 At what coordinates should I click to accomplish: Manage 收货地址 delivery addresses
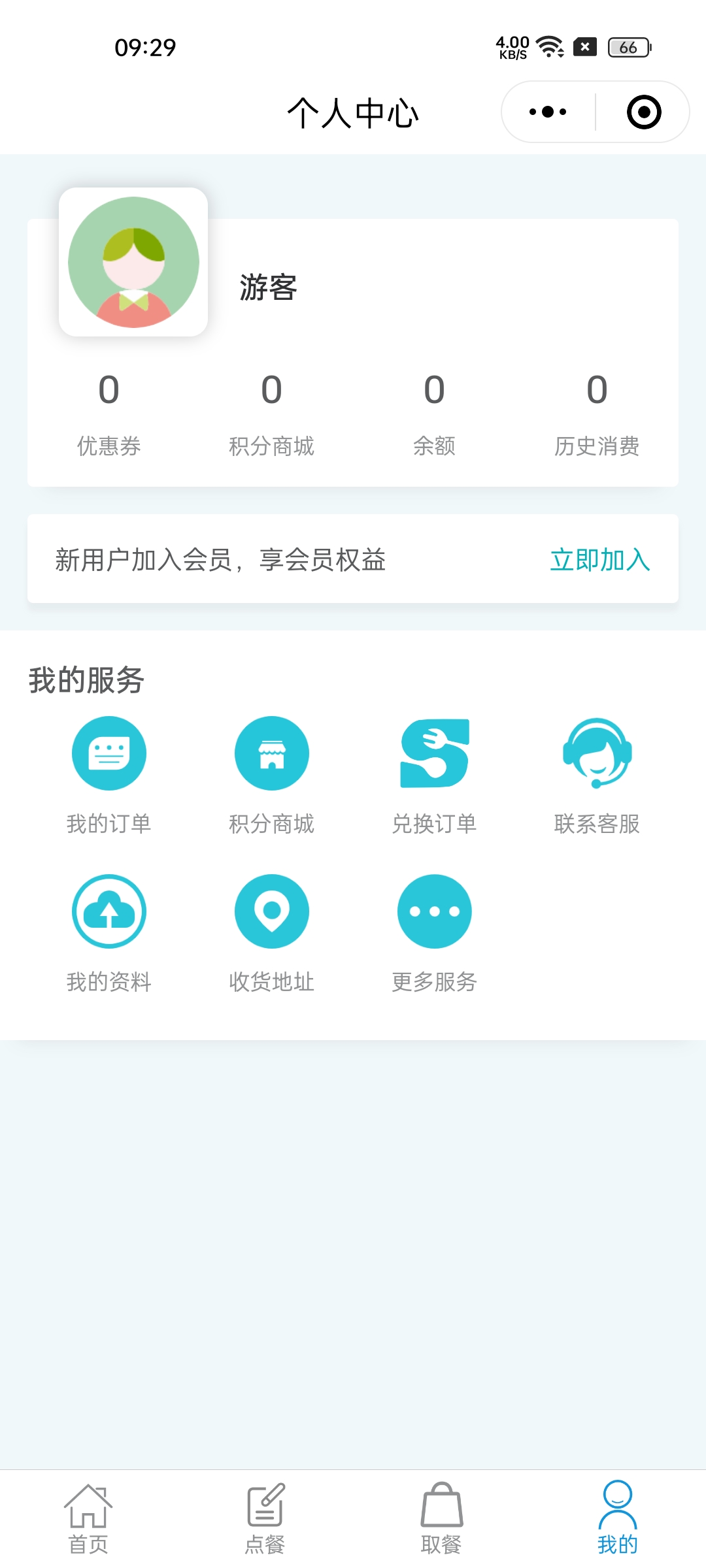tap(271, 932)
